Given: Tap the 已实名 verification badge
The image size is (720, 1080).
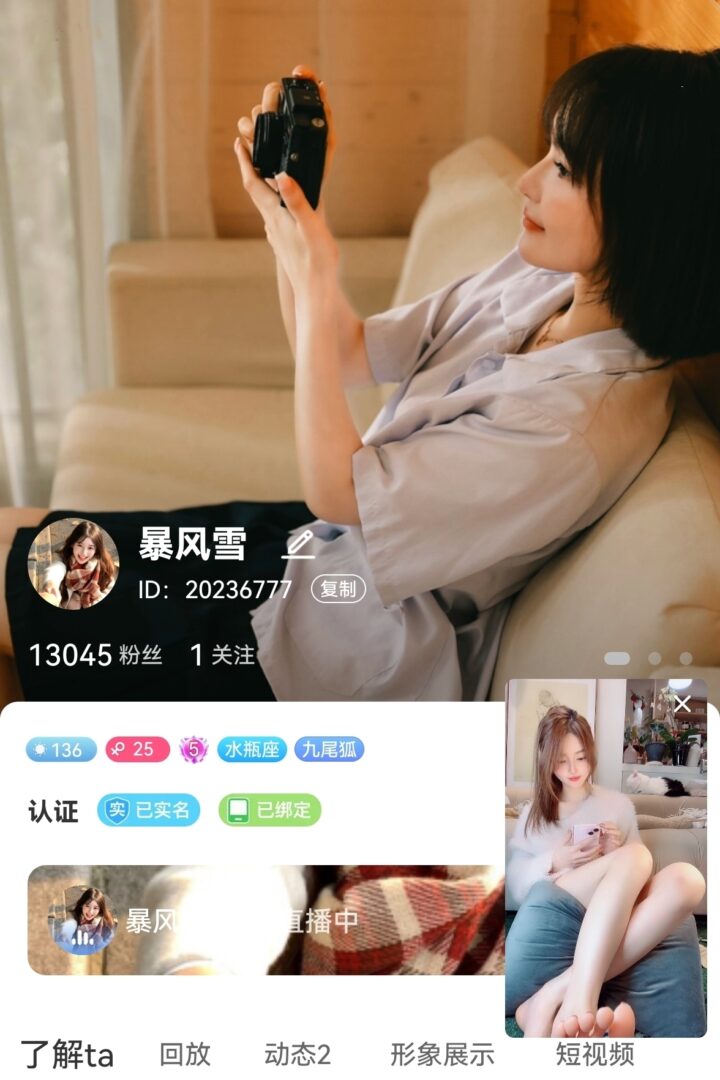Looking at the screenshot, I should point(148,810).
